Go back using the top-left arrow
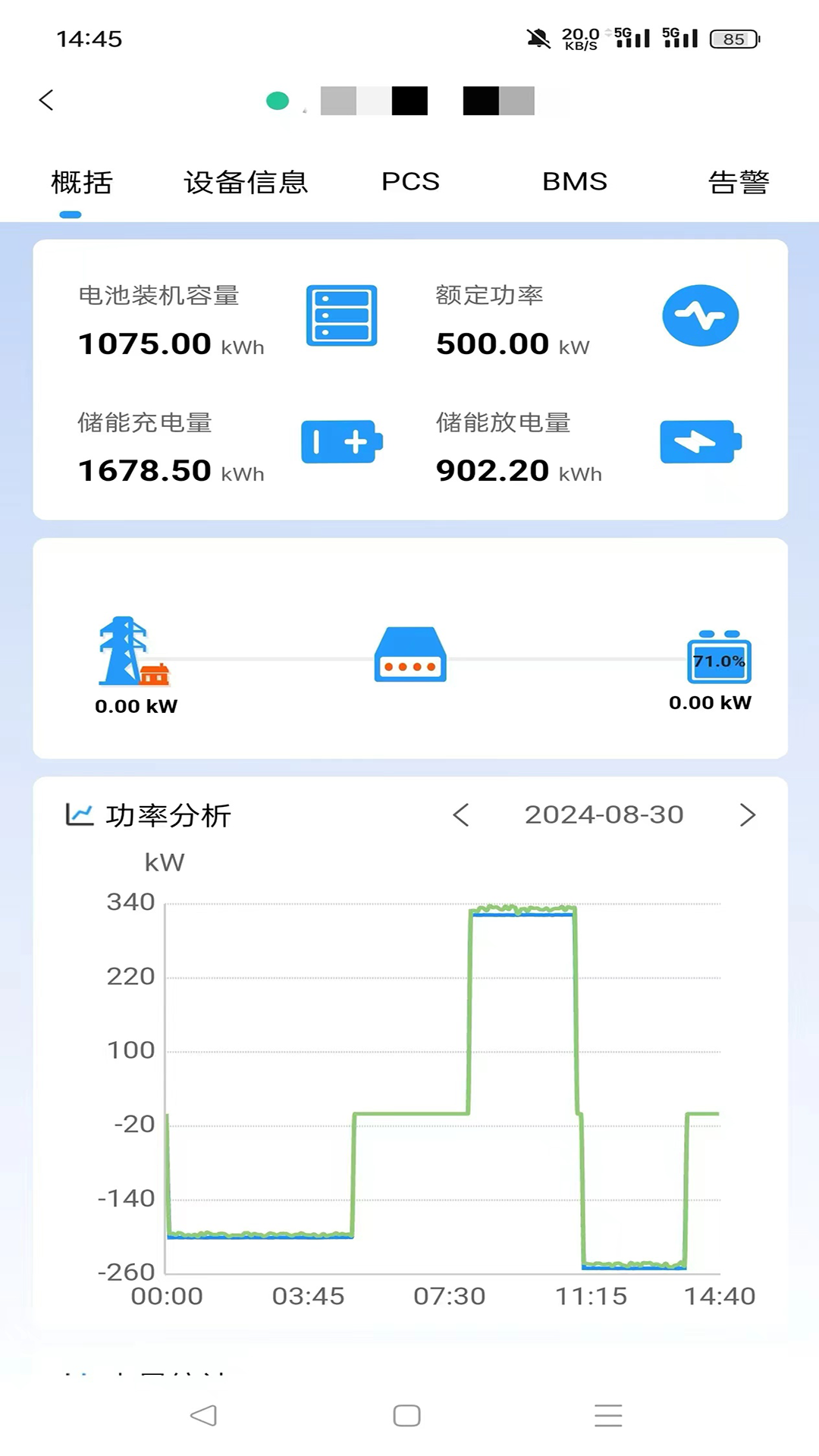This screenshot has width=819, height=1456. (46, 100)
